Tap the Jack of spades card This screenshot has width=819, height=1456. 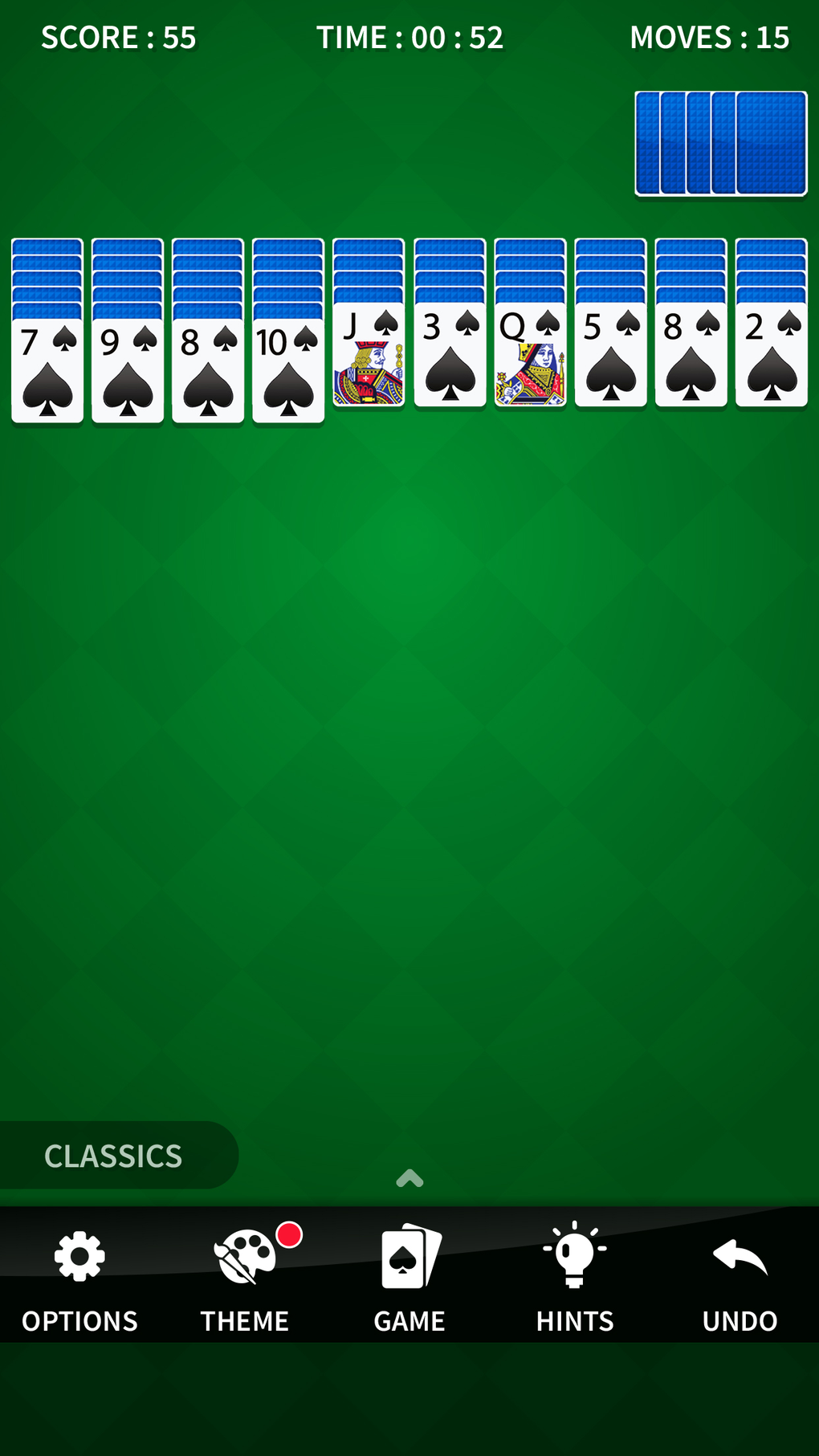tap(369, 354)
